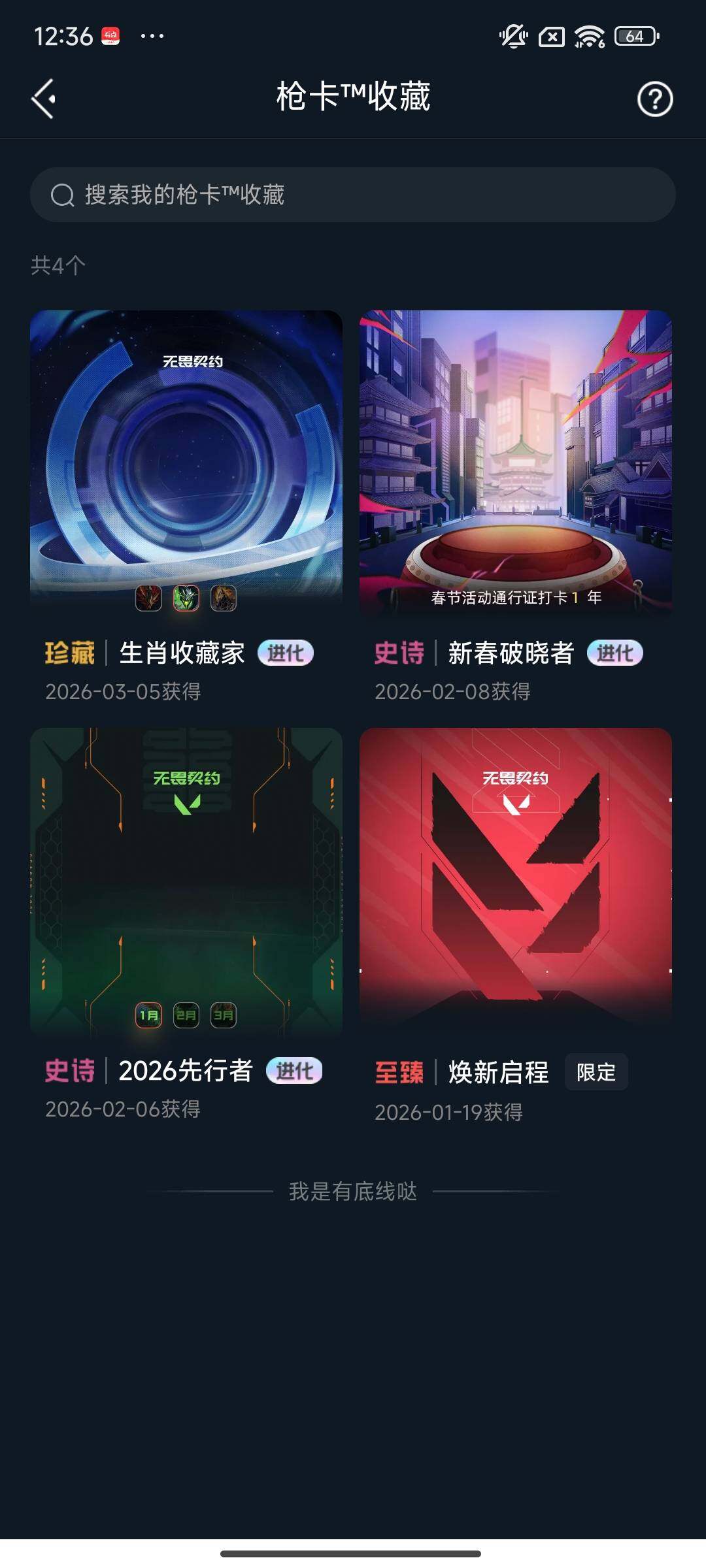Image resolution: width=706 pixels, height=1568 pixels.
Task: Toggle the 2月 badge on 2026先行者 card
Action: (x=186, y=1015)
